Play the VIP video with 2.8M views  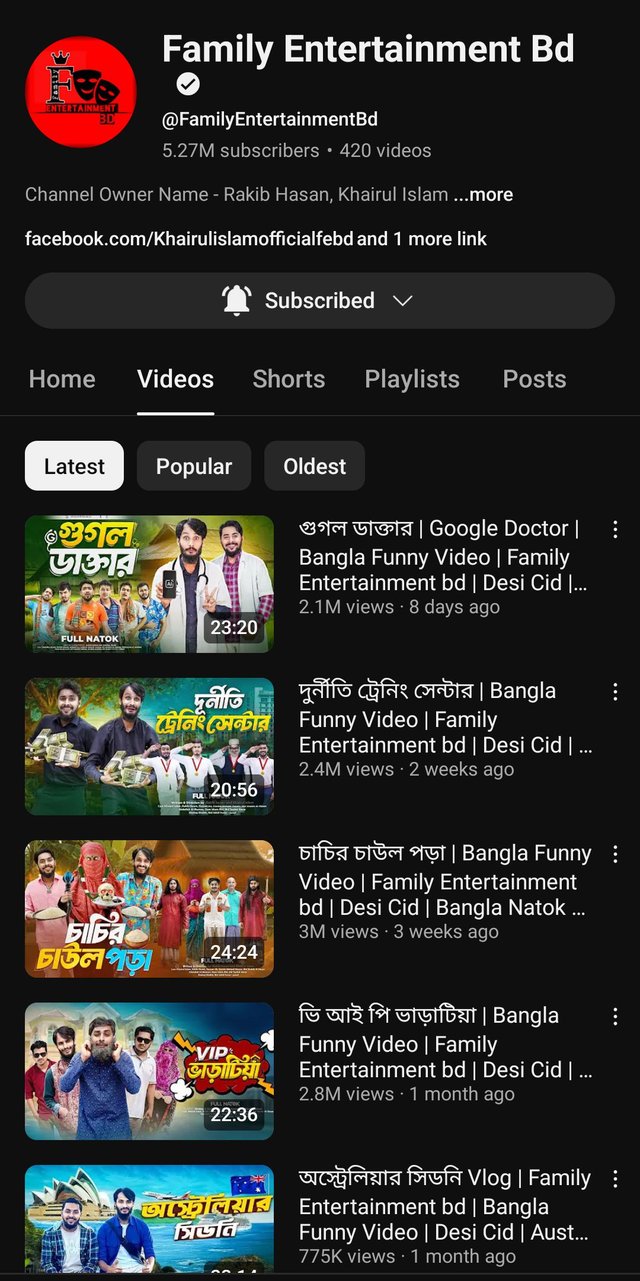149,1071
